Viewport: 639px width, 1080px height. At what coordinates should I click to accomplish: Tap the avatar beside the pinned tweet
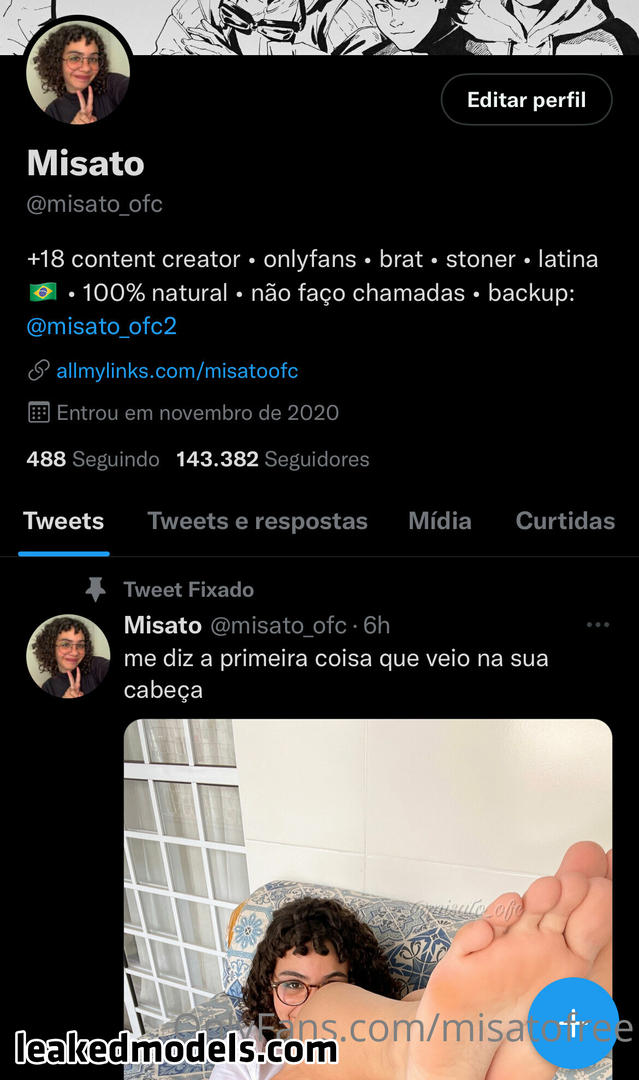68,656
